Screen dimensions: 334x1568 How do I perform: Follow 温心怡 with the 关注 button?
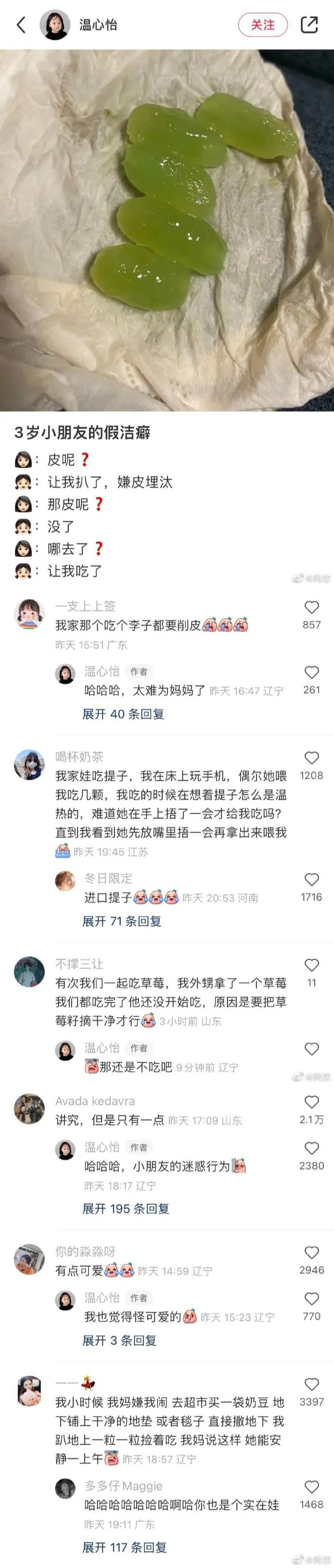coord(262,25)
